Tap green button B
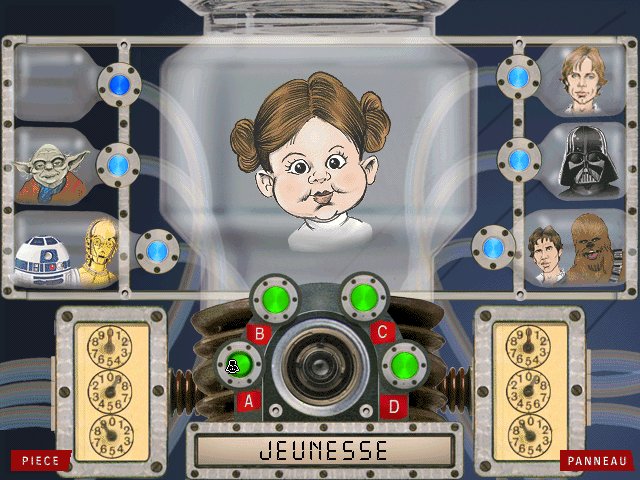This screenshot has width=640, height=480. (275, 298)
